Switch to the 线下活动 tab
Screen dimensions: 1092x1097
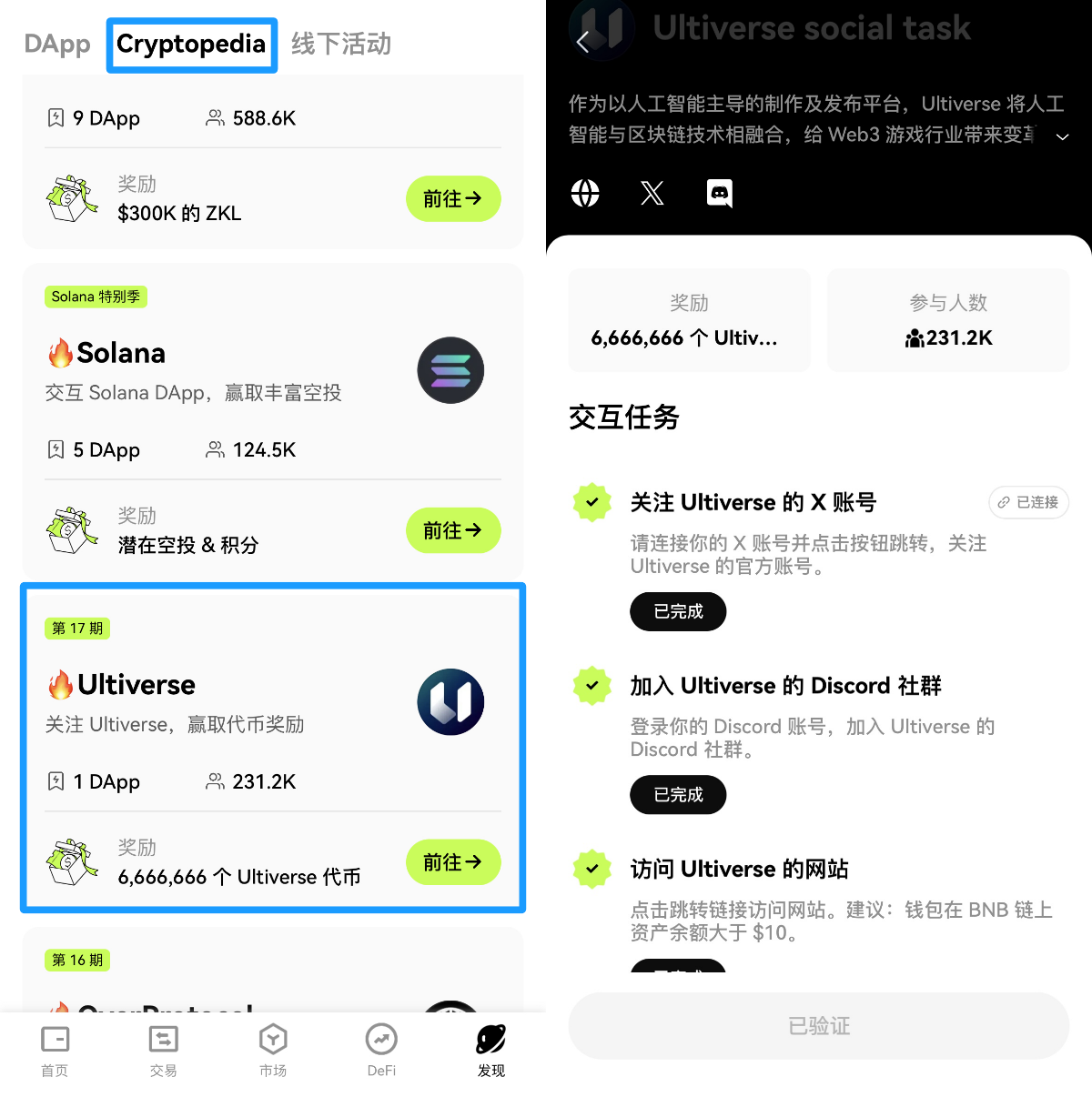click(341, 44)
